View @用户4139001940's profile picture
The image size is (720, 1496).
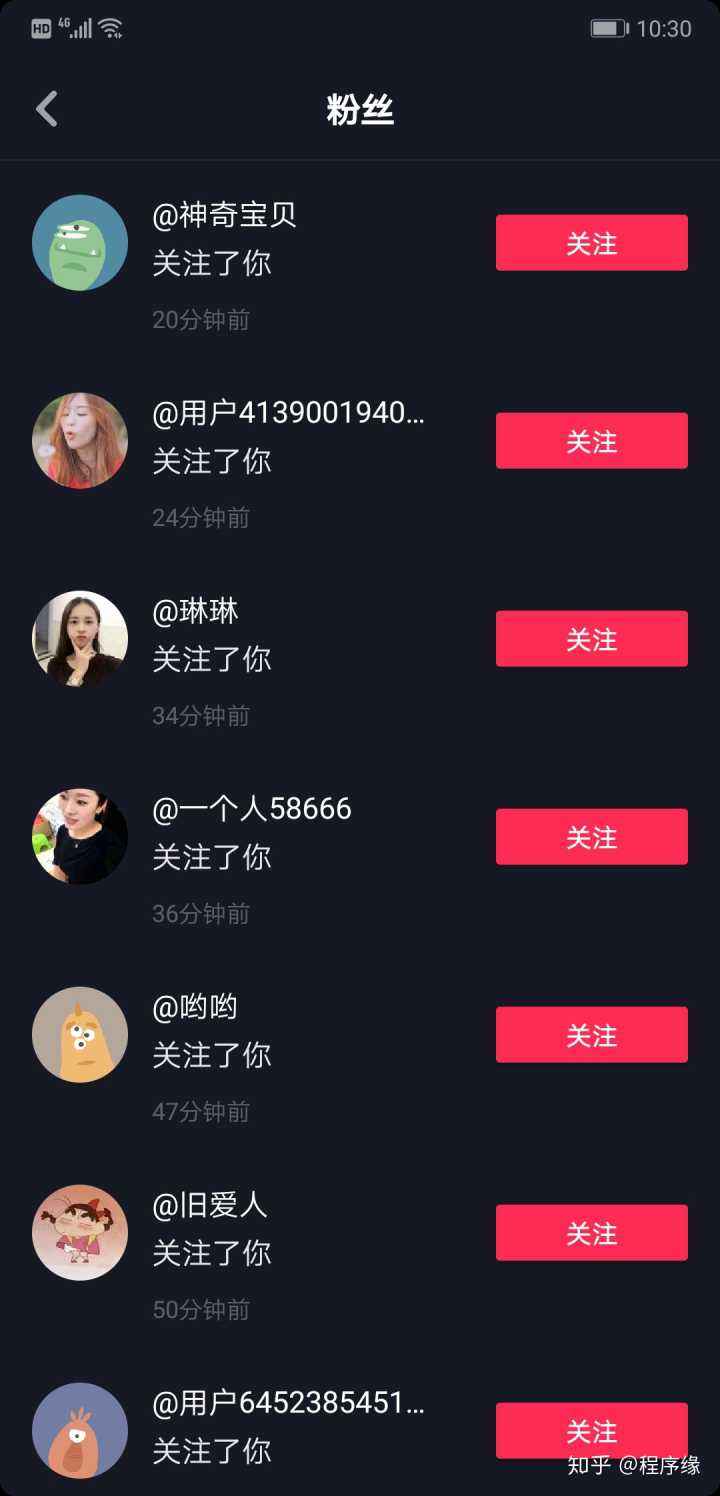tap(80, 440)
